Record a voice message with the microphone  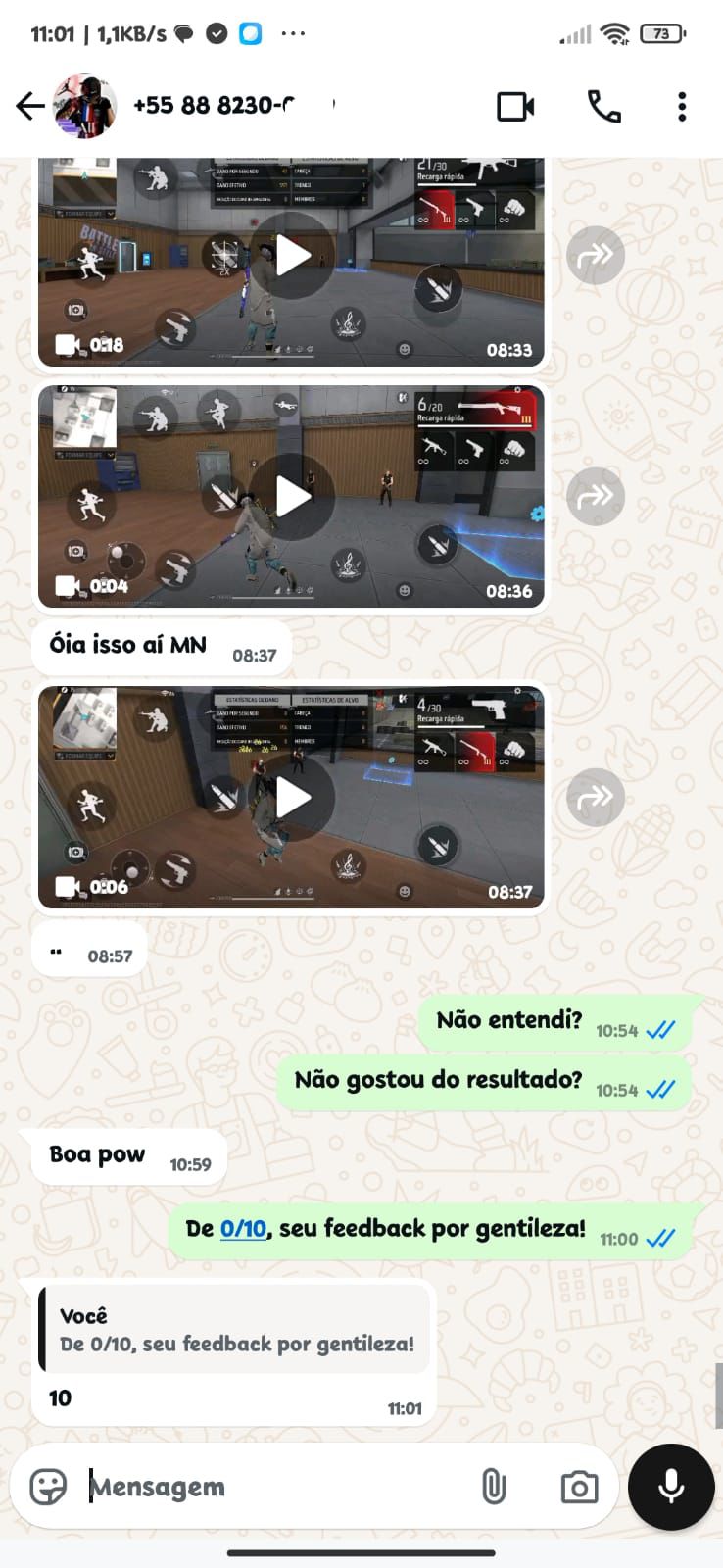[x=671, y=1487]
